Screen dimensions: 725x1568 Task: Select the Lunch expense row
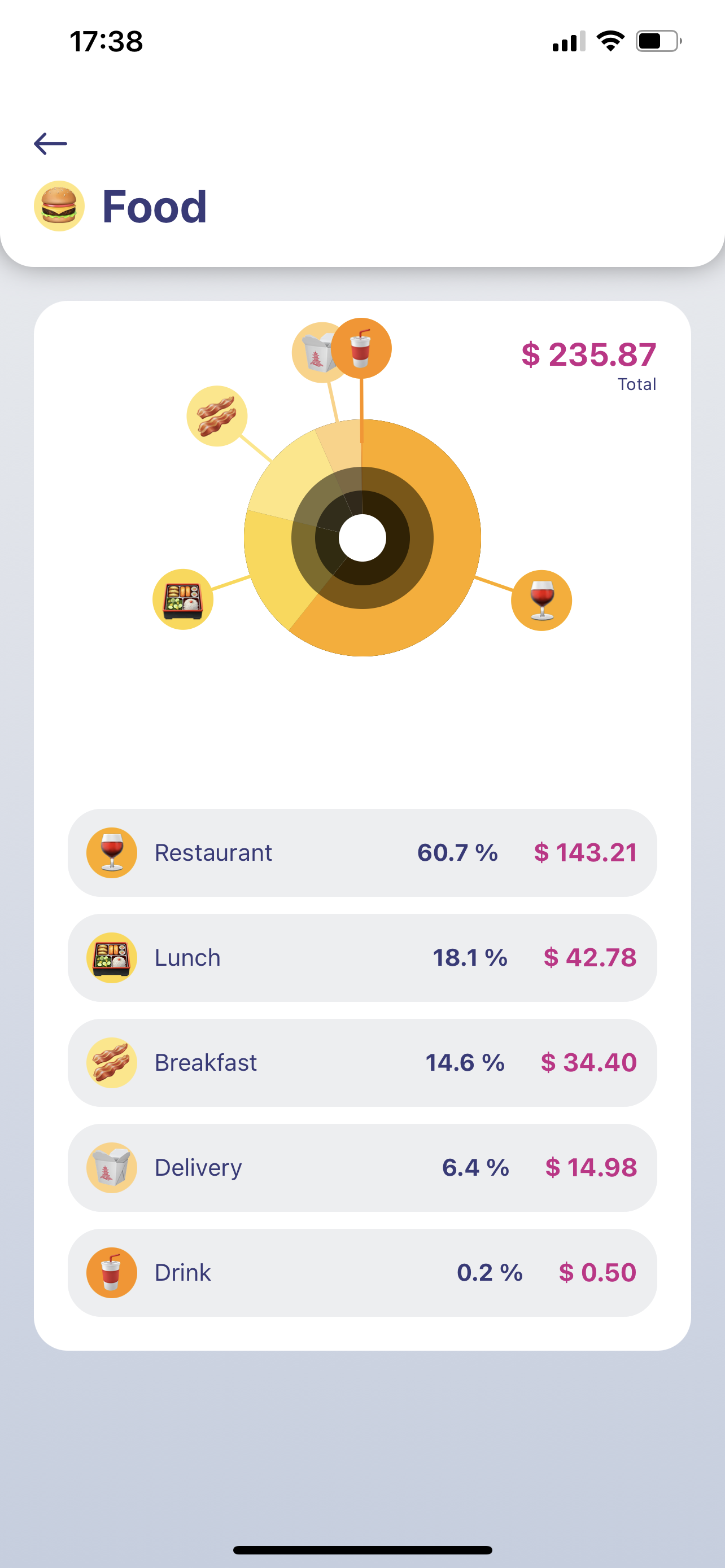[x=362, y=957]
